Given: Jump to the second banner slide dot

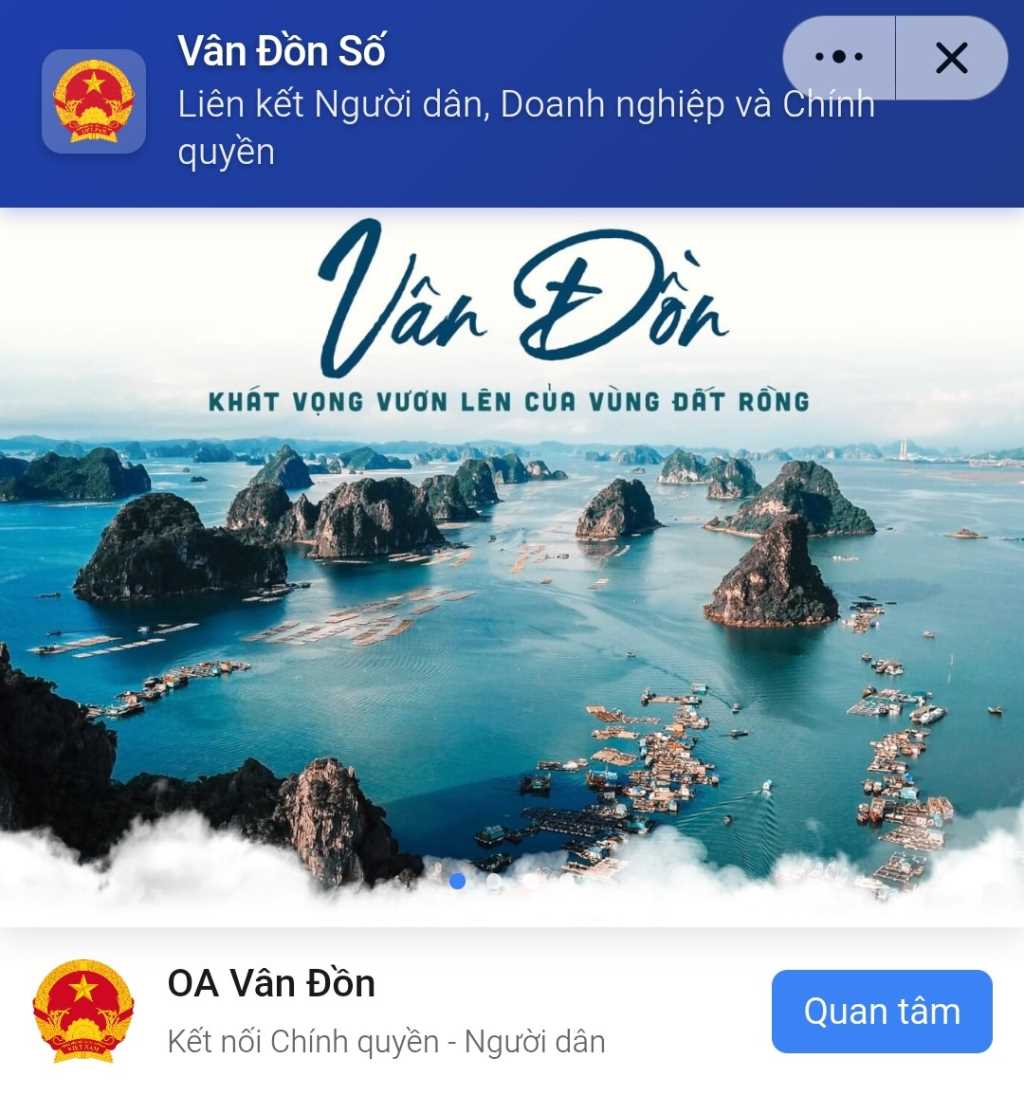Looking at the screenshot, I should pyautogui.click(x=494, y=881).
